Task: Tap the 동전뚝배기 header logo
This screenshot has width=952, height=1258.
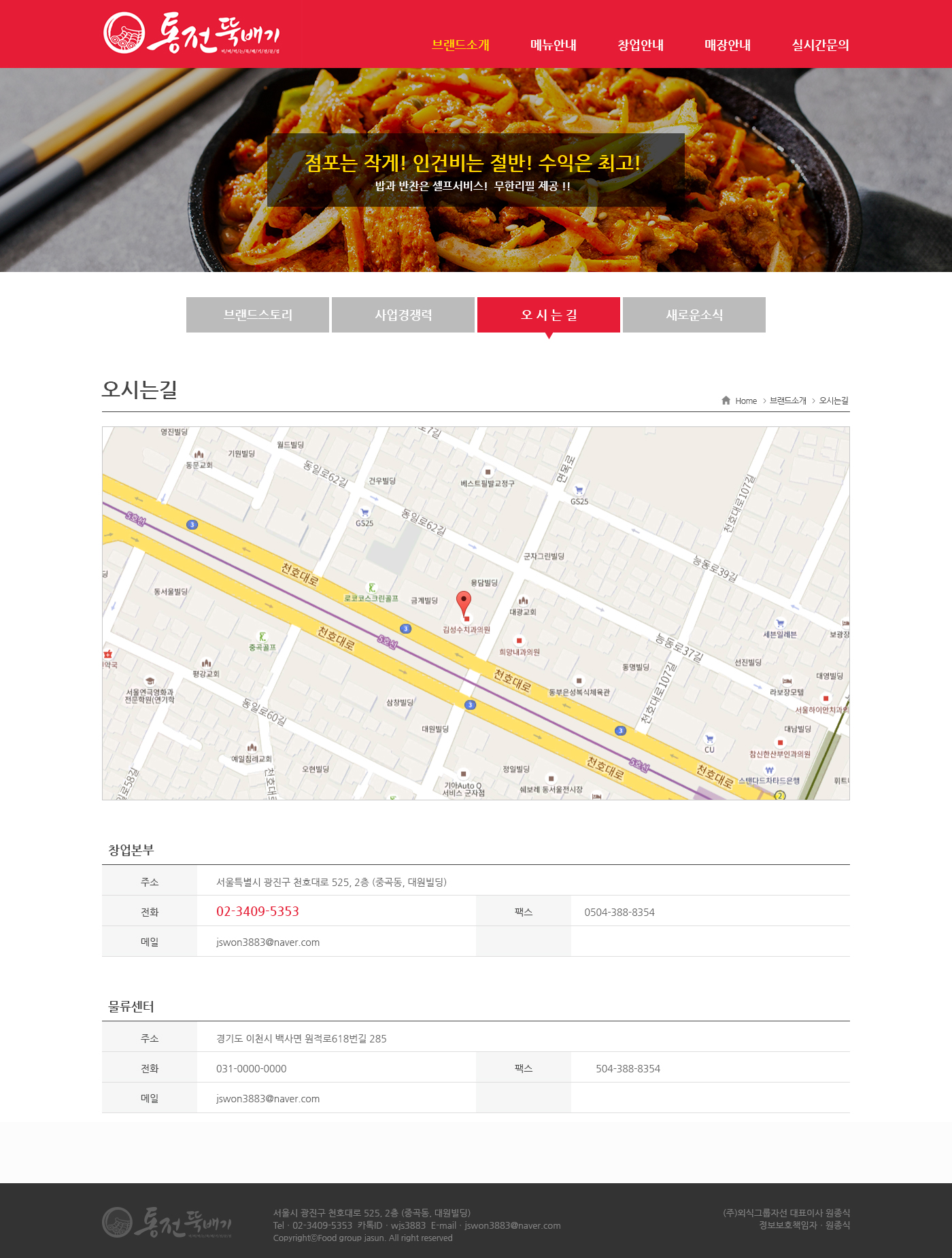Action: pos(191,33)
